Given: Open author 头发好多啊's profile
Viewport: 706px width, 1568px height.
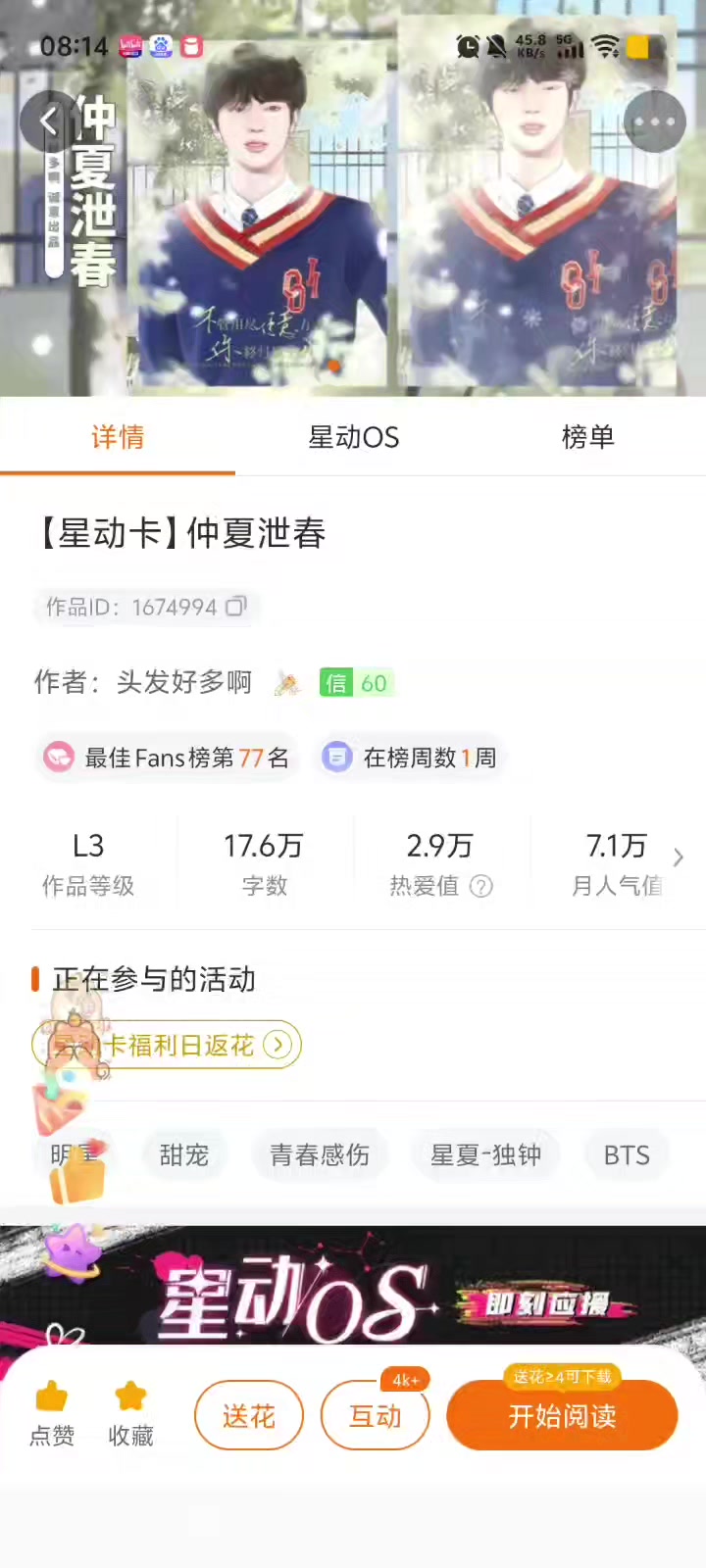Looking at the screenshot, I should tap(184, 682).
